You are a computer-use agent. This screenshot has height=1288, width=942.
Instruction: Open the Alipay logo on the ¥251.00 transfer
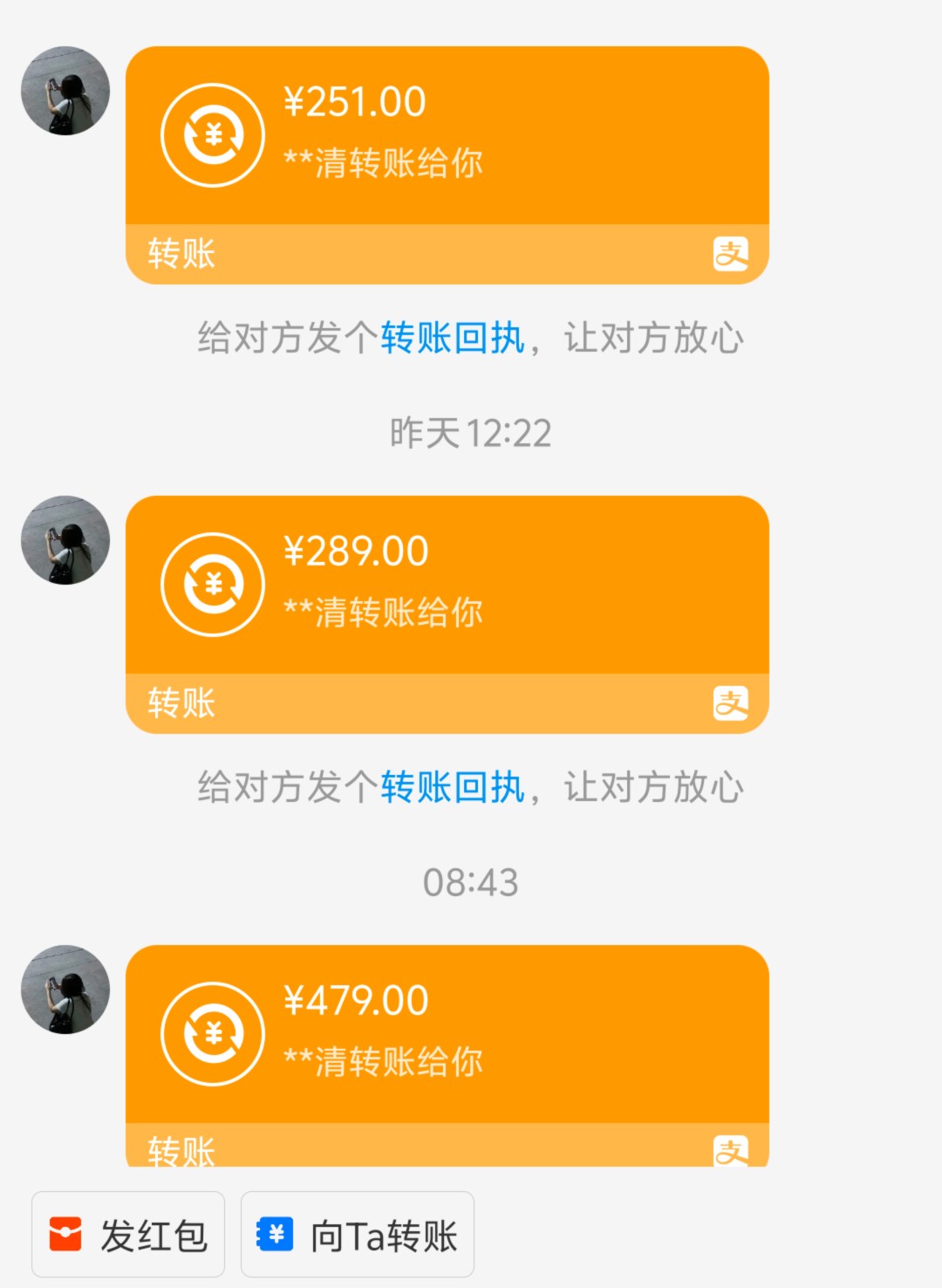[x=731, y=255]
